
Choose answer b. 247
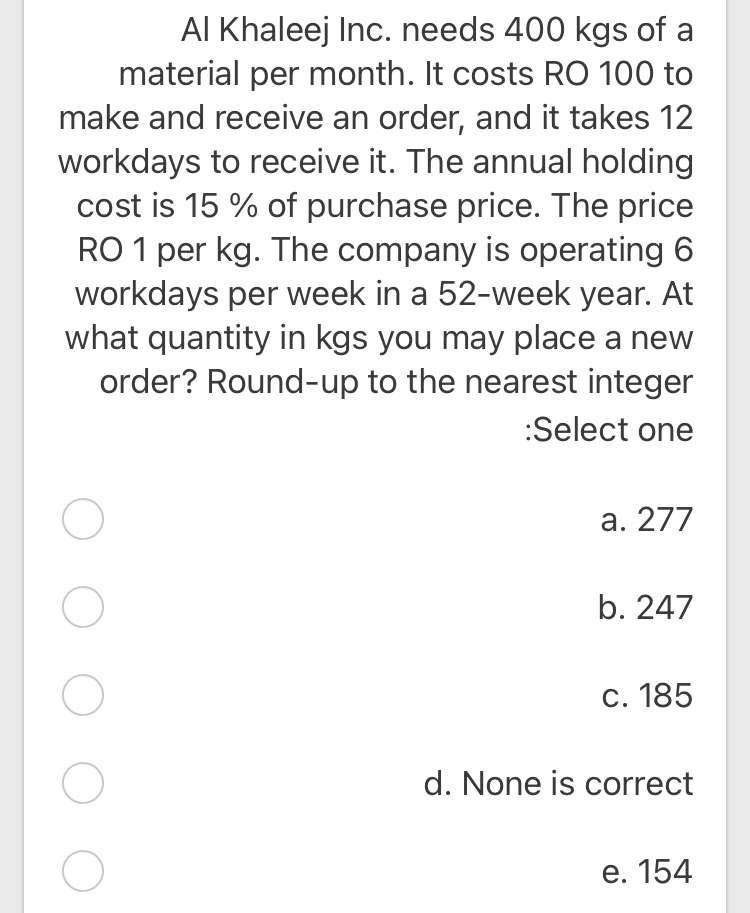click(x=83, y=608)
